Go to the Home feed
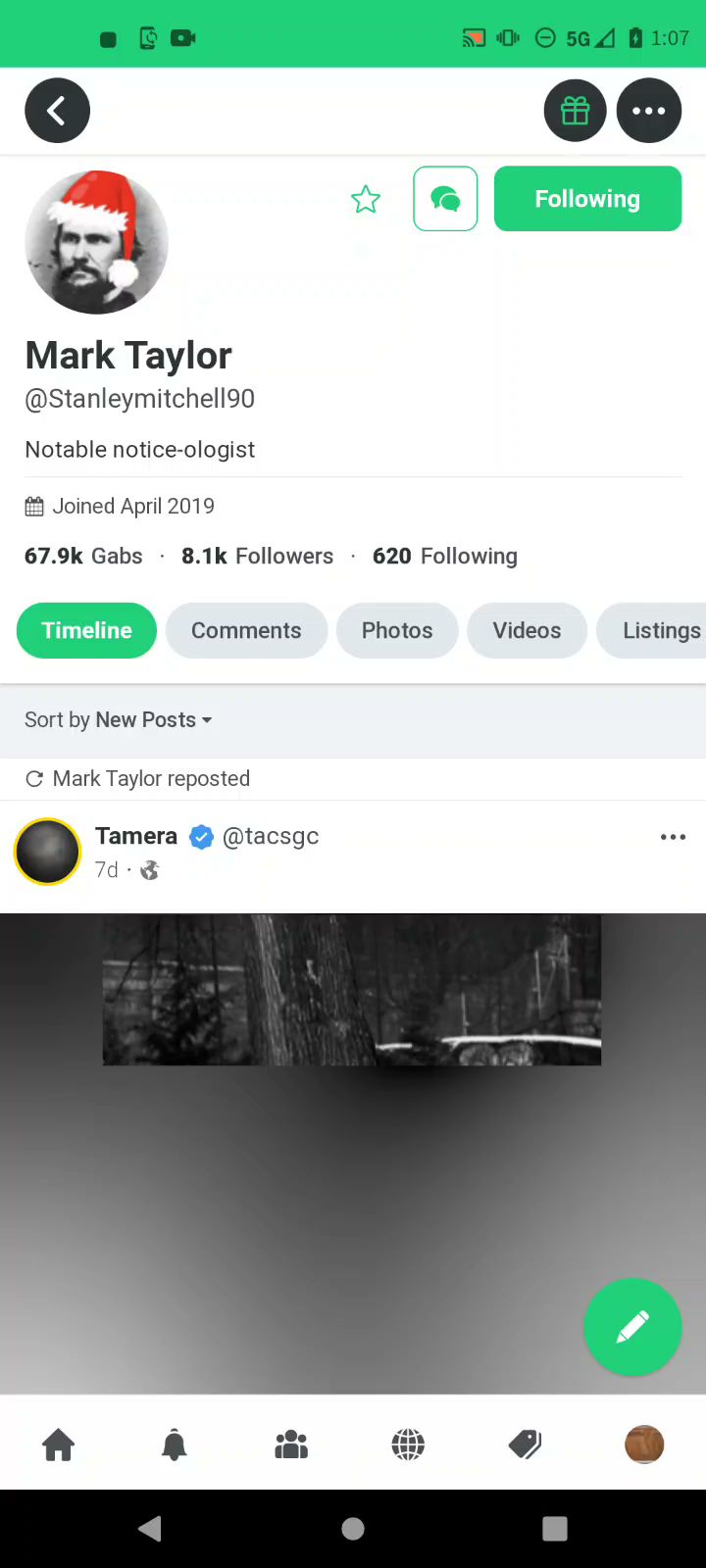The width and height of the screenshot is (706, 1568). [59, 1445]
